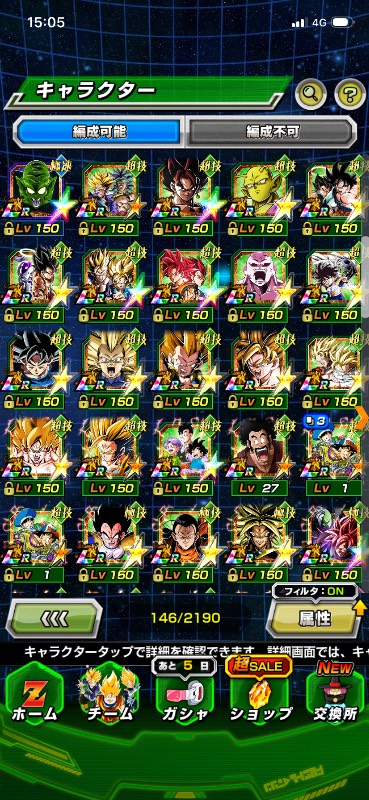Switch to the 編成不可 tab
Viewport: 369px width, 800px height.
272,132
